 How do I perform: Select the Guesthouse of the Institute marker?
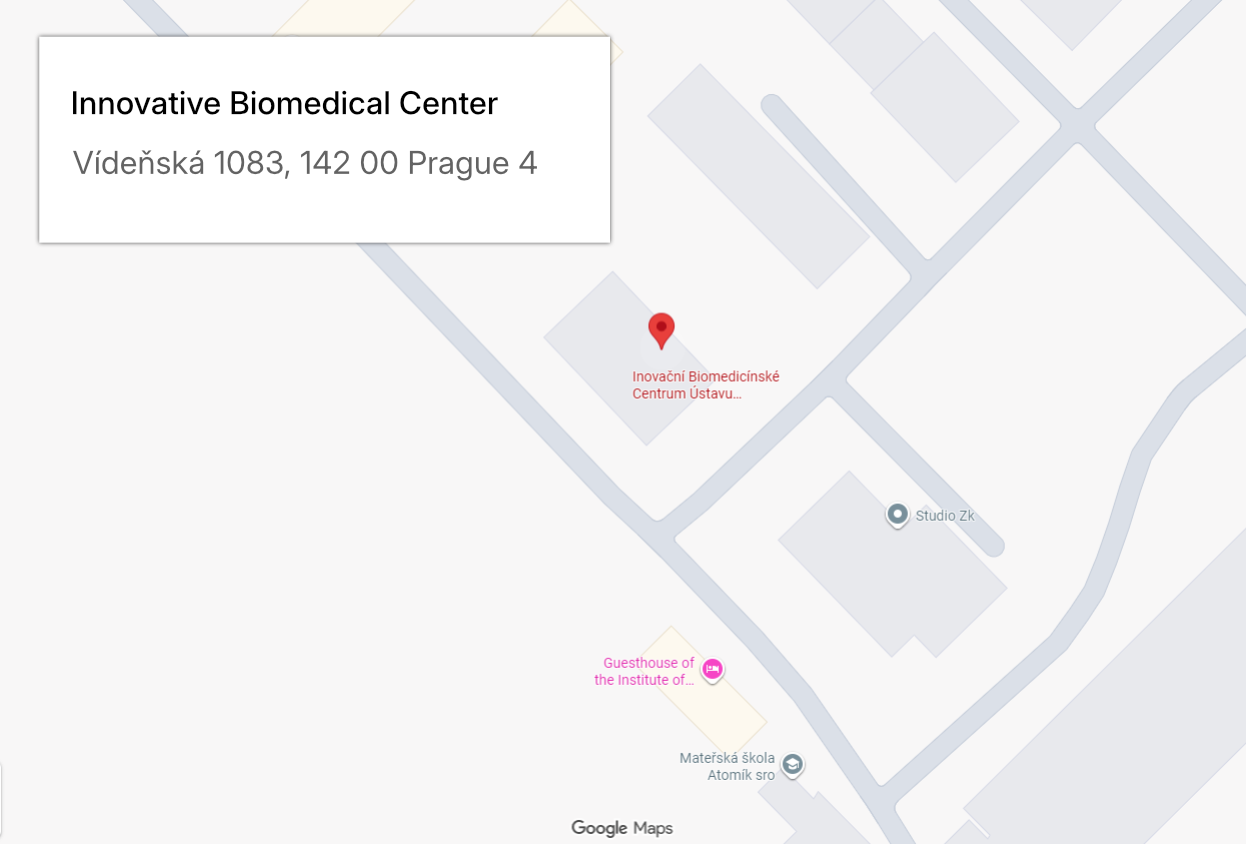[x=712, y=669]
